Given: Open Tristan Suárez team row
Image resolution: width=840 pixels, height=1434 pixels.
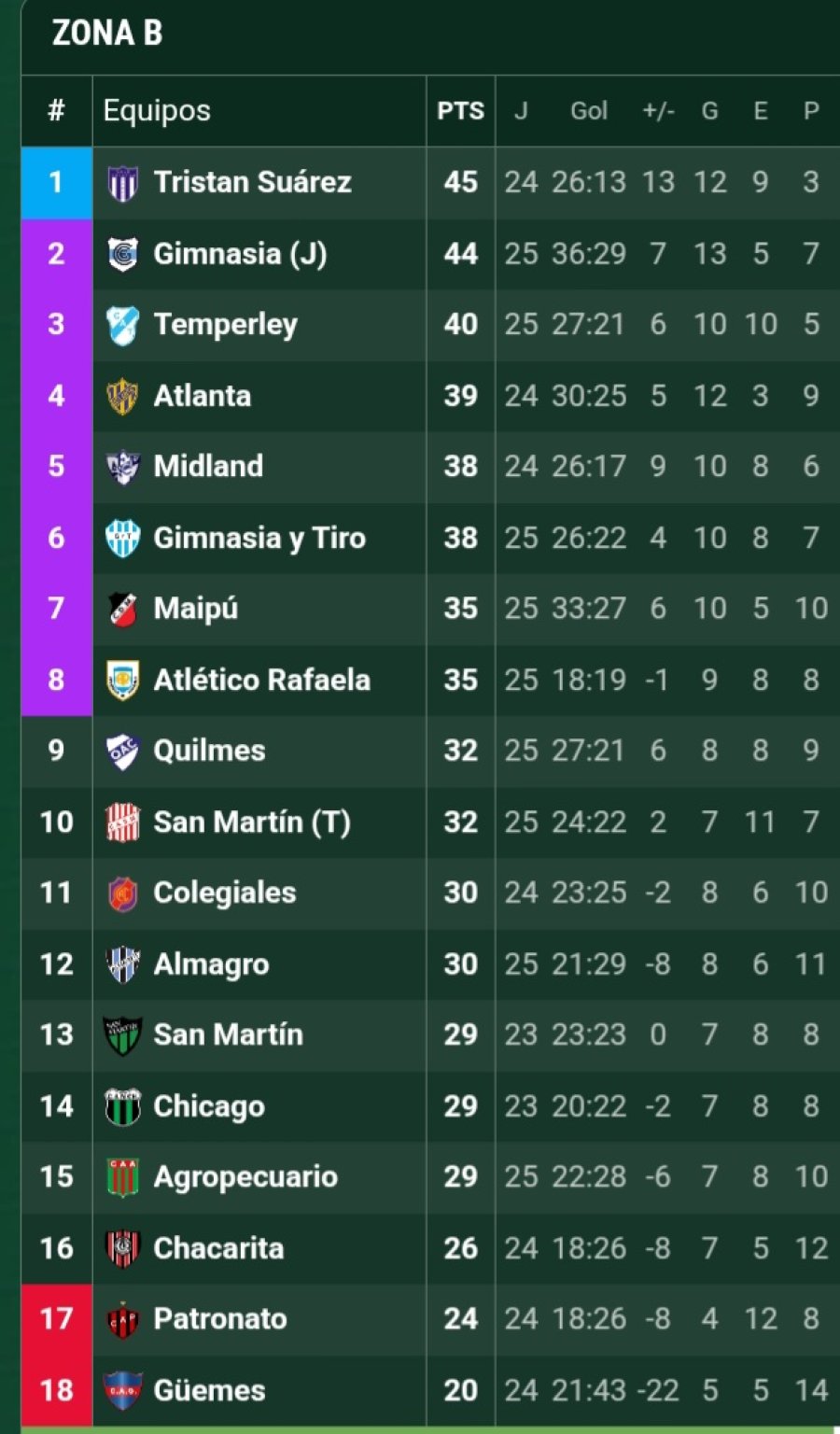Looking at the screenshot, I should (x=430, y=182).
